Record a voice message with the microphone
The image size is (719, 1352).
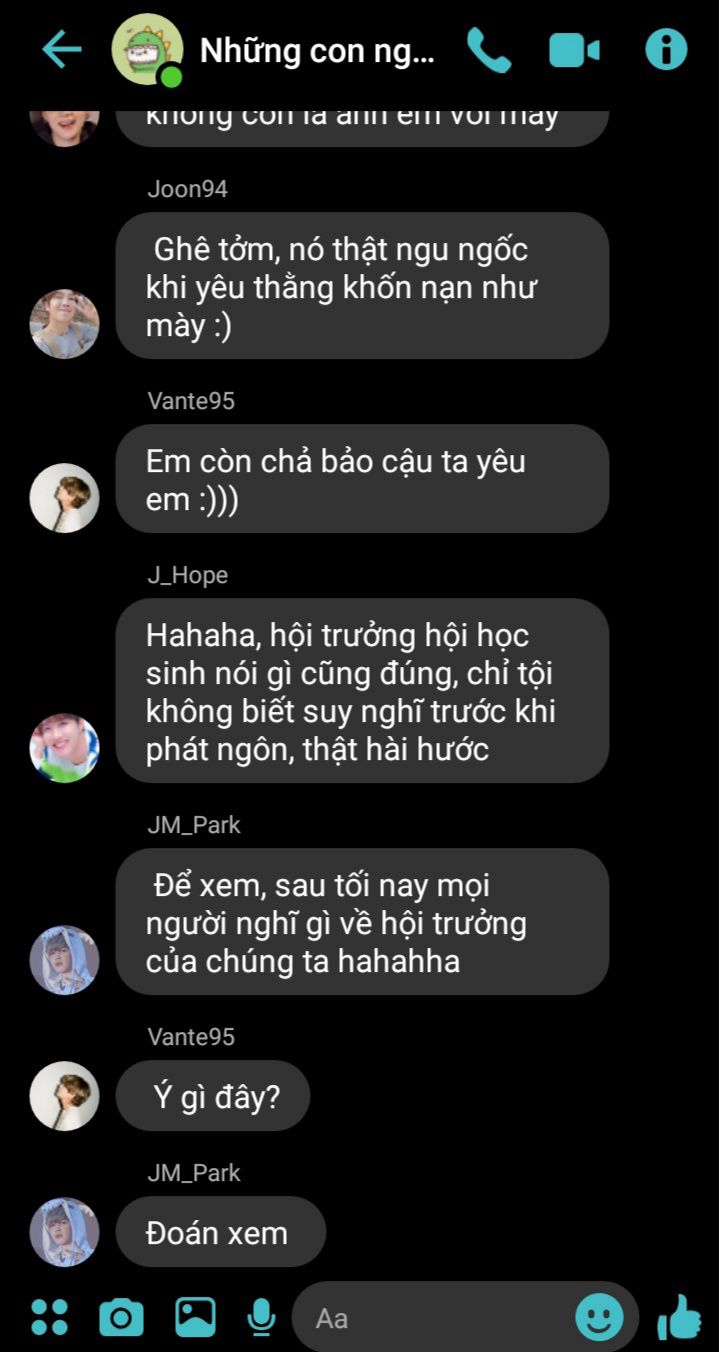click(x=261, y=1317)
